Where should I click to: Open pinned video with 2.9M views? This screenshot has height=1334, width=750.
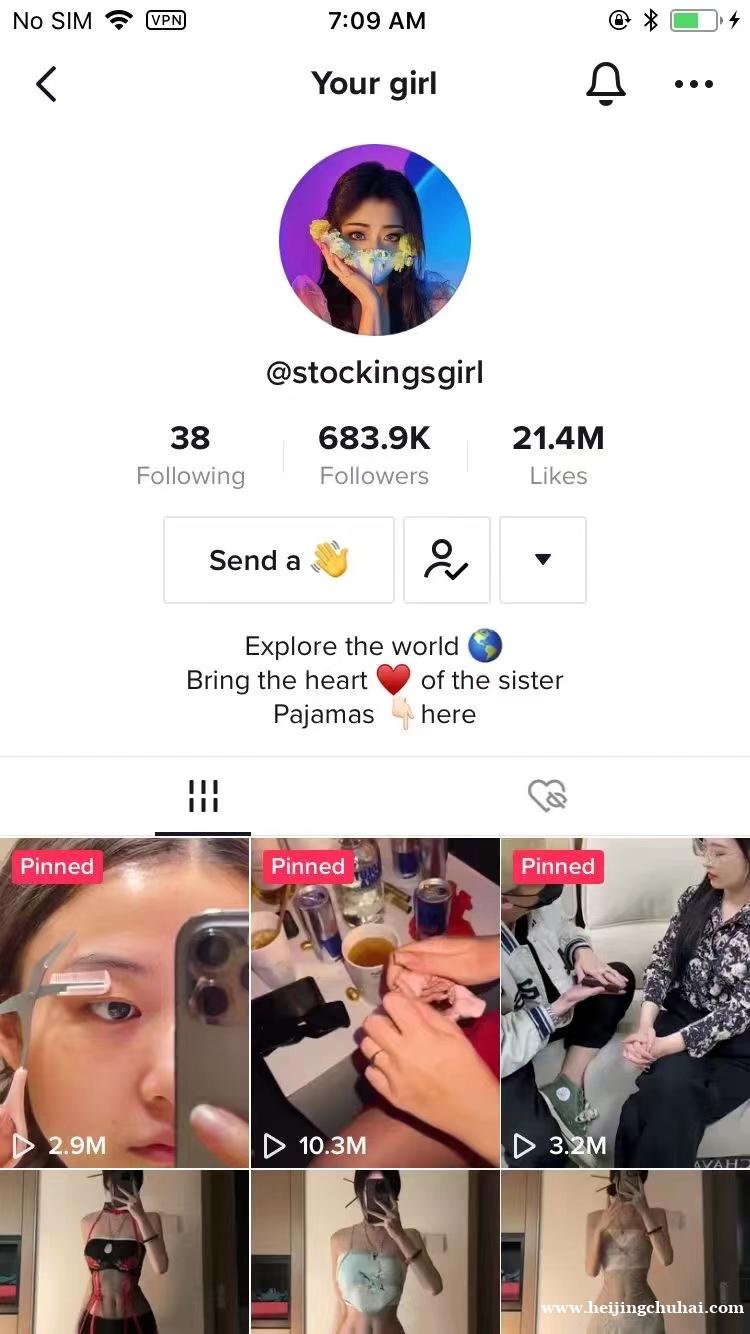[124, 1002]
